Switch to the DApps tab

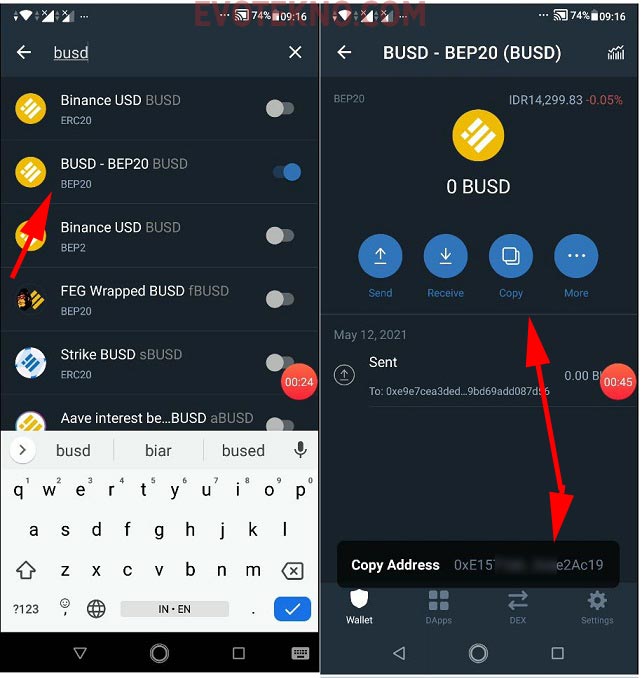(x=438, y=607)
